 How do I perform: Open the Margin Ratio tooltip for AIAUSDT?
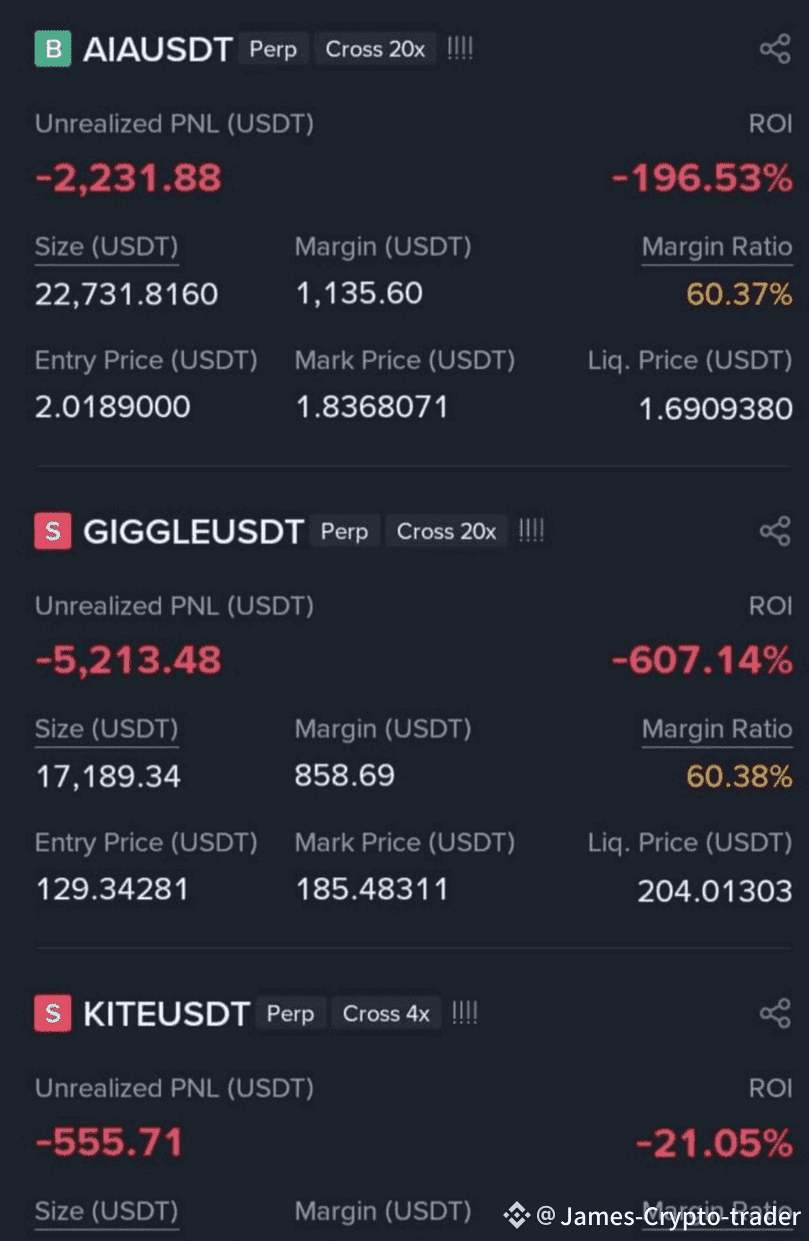[x=716, y=246]
